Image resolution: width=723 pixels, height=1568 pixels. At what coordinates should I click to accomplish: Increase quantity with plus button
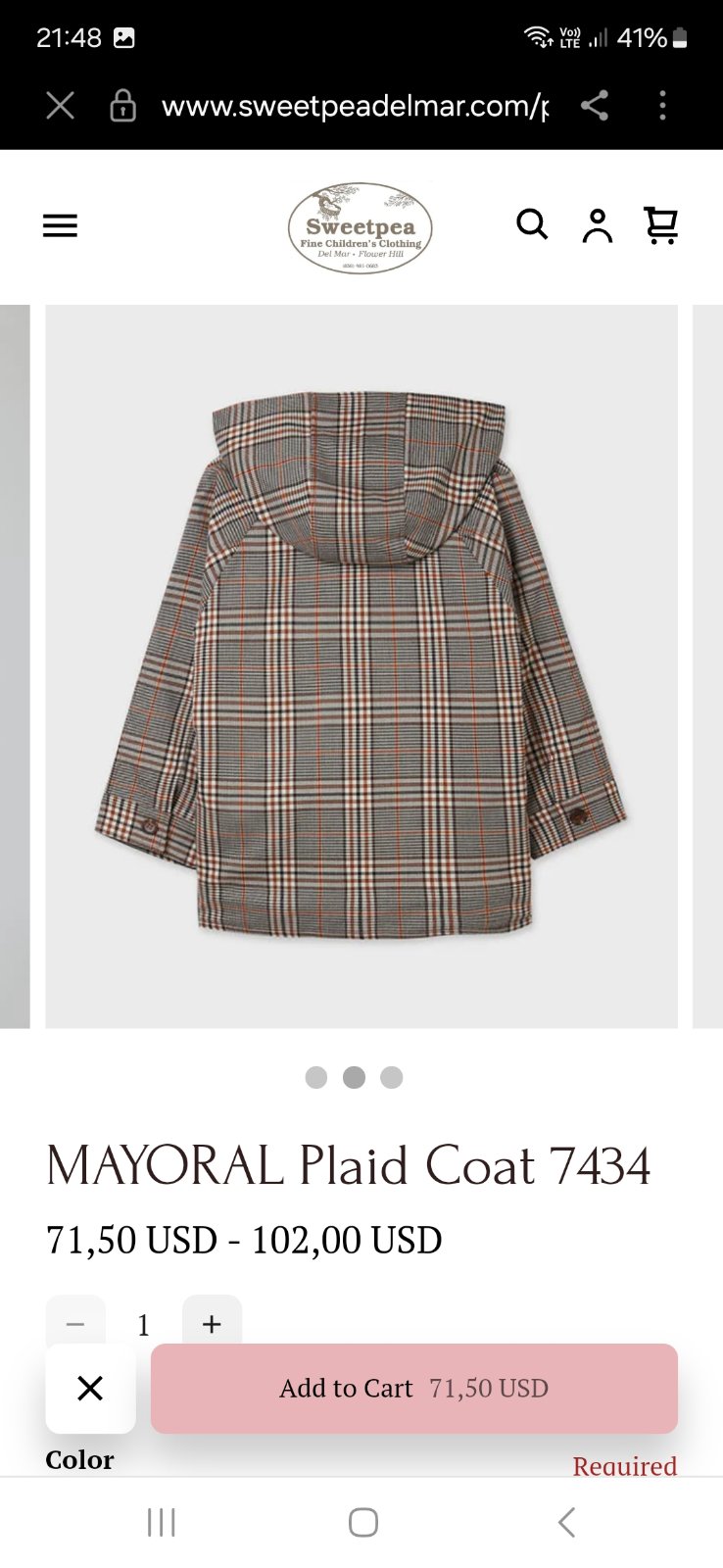point(212,1323)
